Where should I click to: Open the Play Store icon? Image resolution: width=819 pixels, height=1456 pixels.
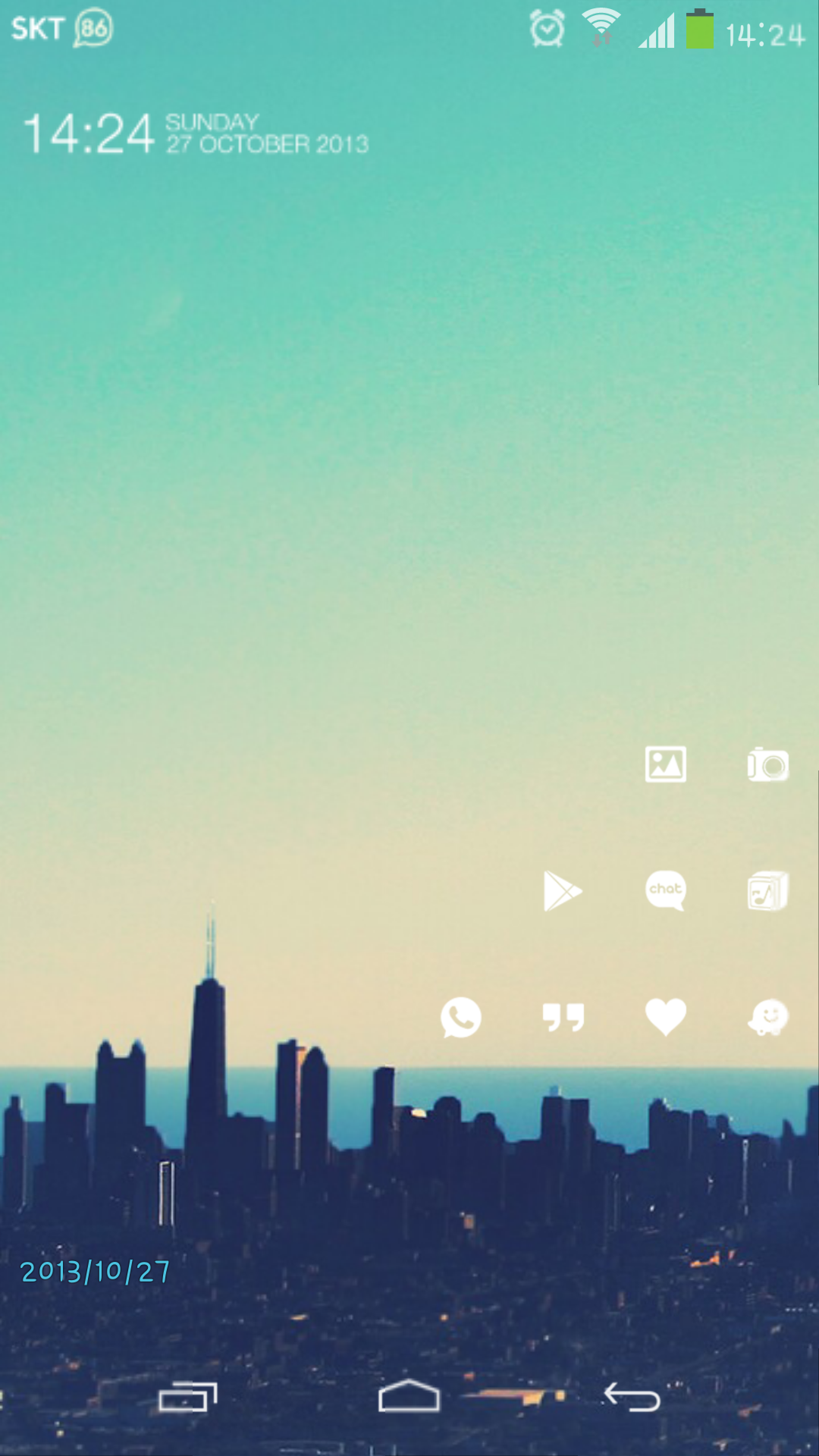[x=562, y=890]
